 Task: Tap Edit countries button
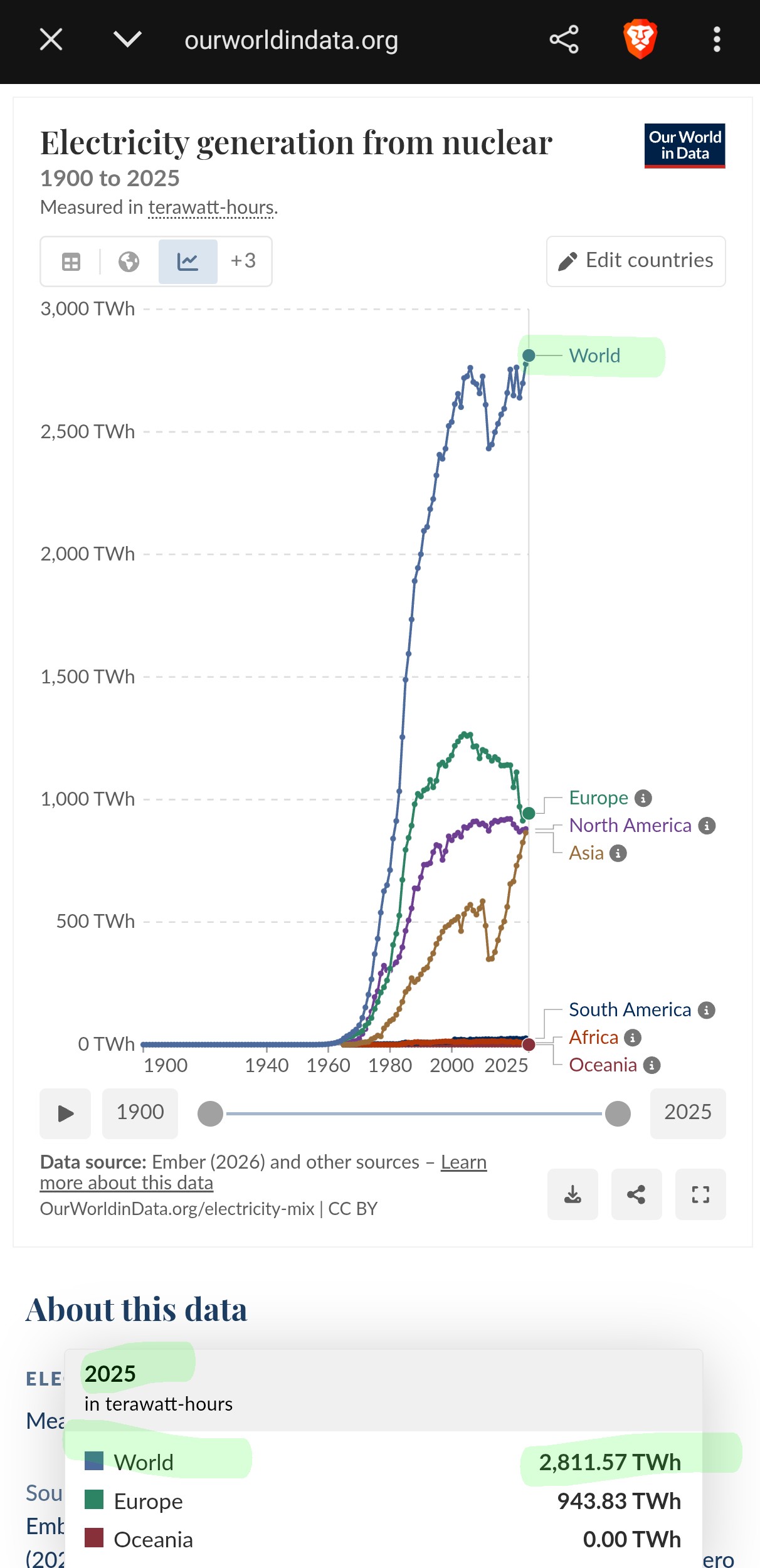636,261
